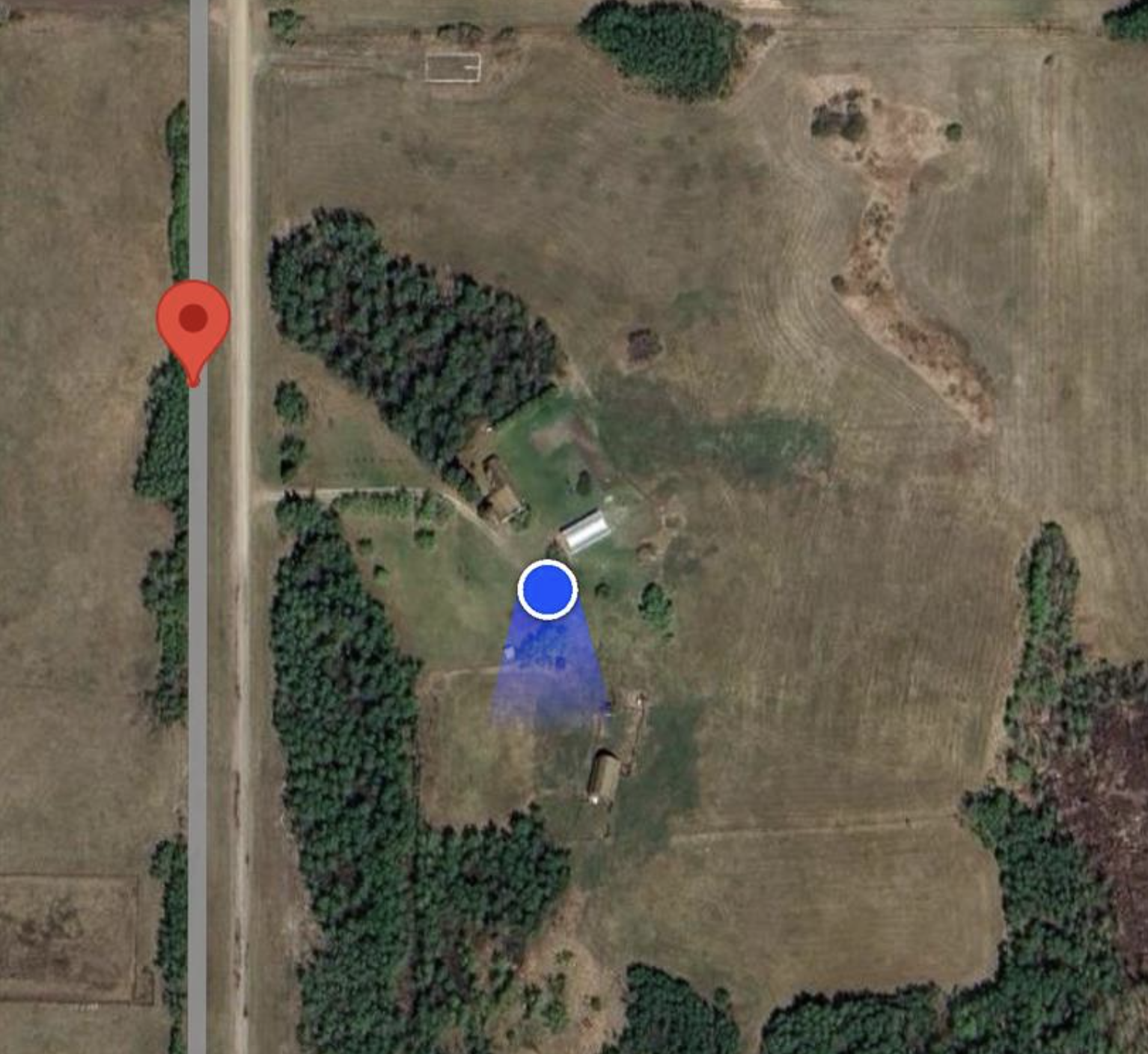The width and height of the screenshot is (1148, 1054).
Task: Select the blue current location dot
Action: click(x=547, y=589)
